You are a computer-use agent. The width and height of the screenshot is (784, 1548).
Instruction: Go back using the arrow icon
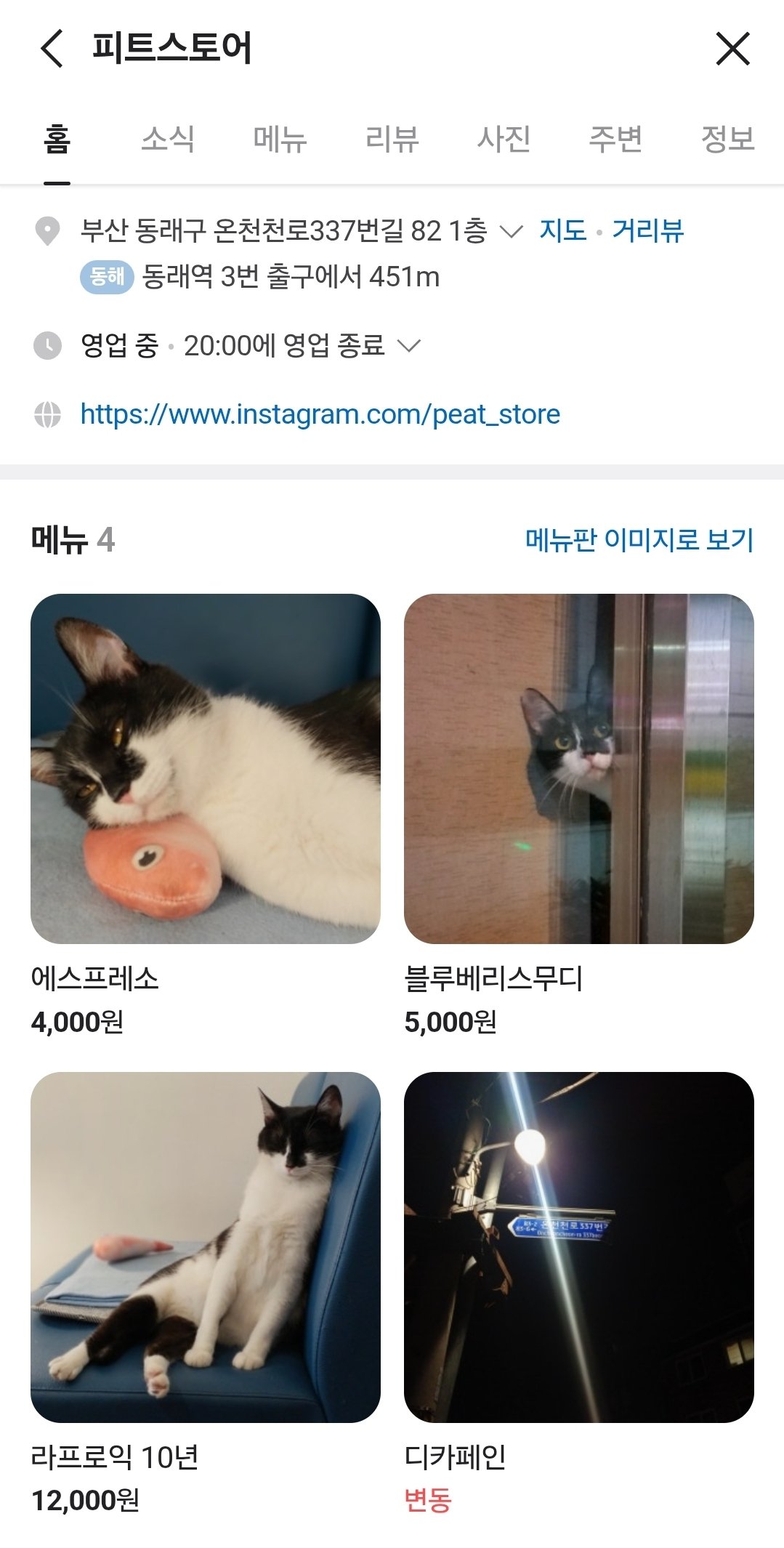[x=52, y=49]
